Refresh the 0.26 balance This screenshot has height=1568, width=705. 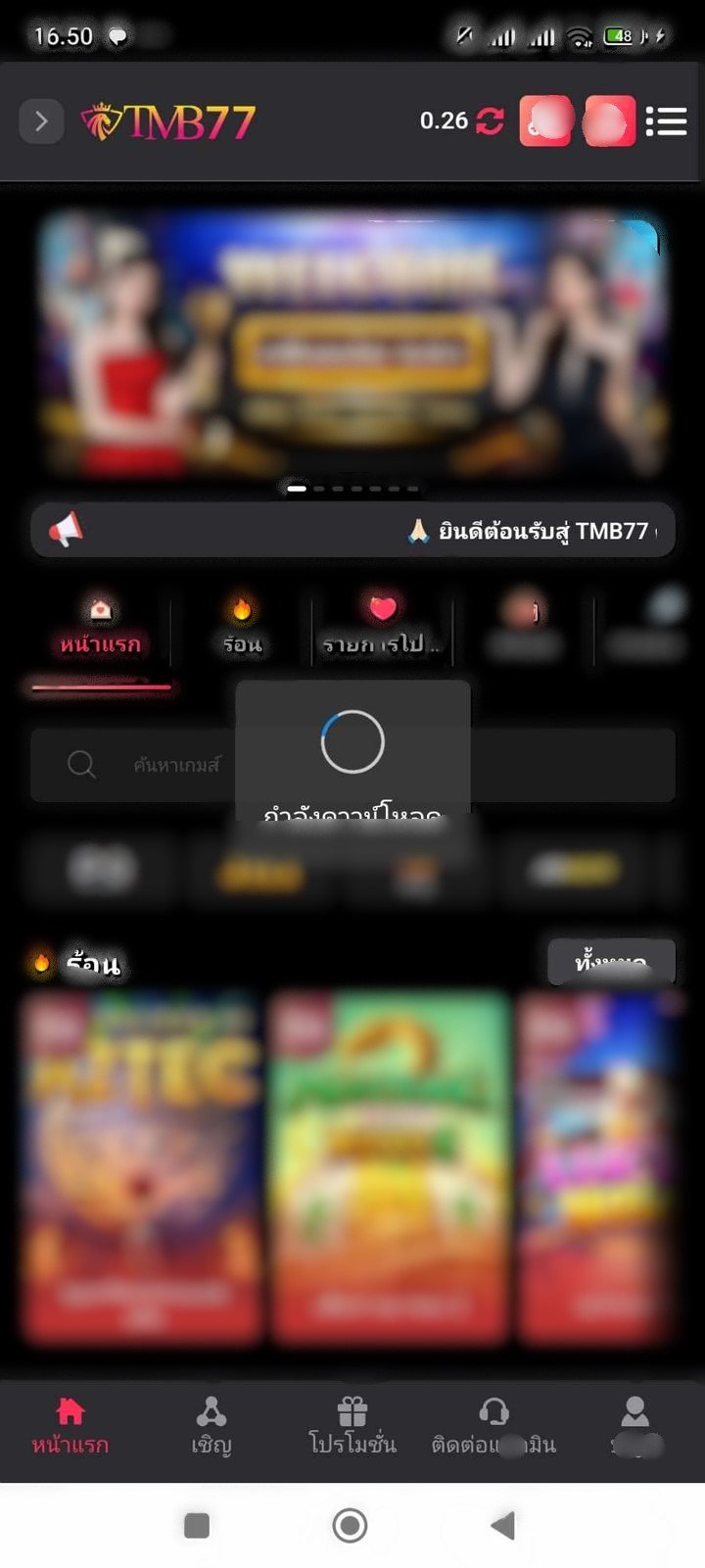click(490, 121)
